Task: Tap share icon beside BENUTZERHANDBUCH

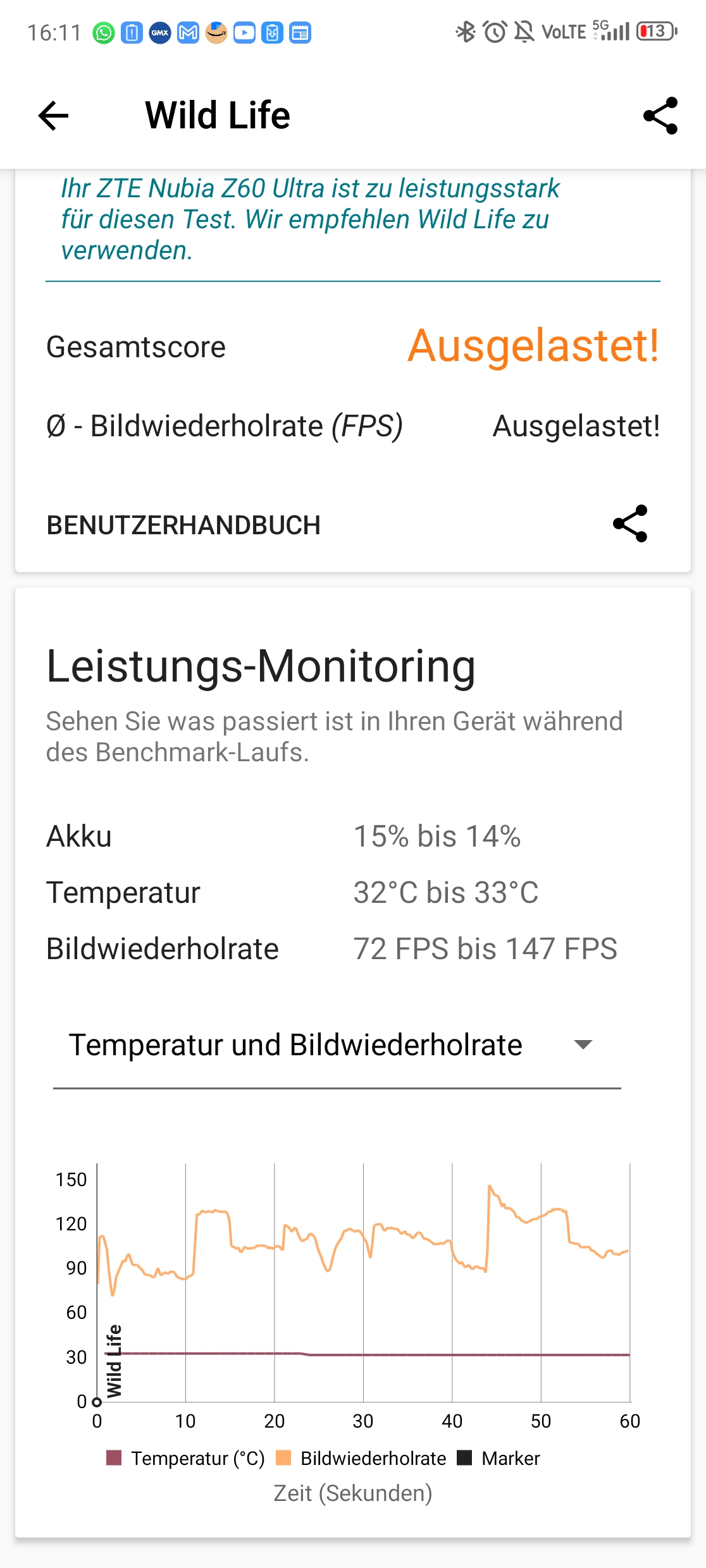Action: point(630,524)
